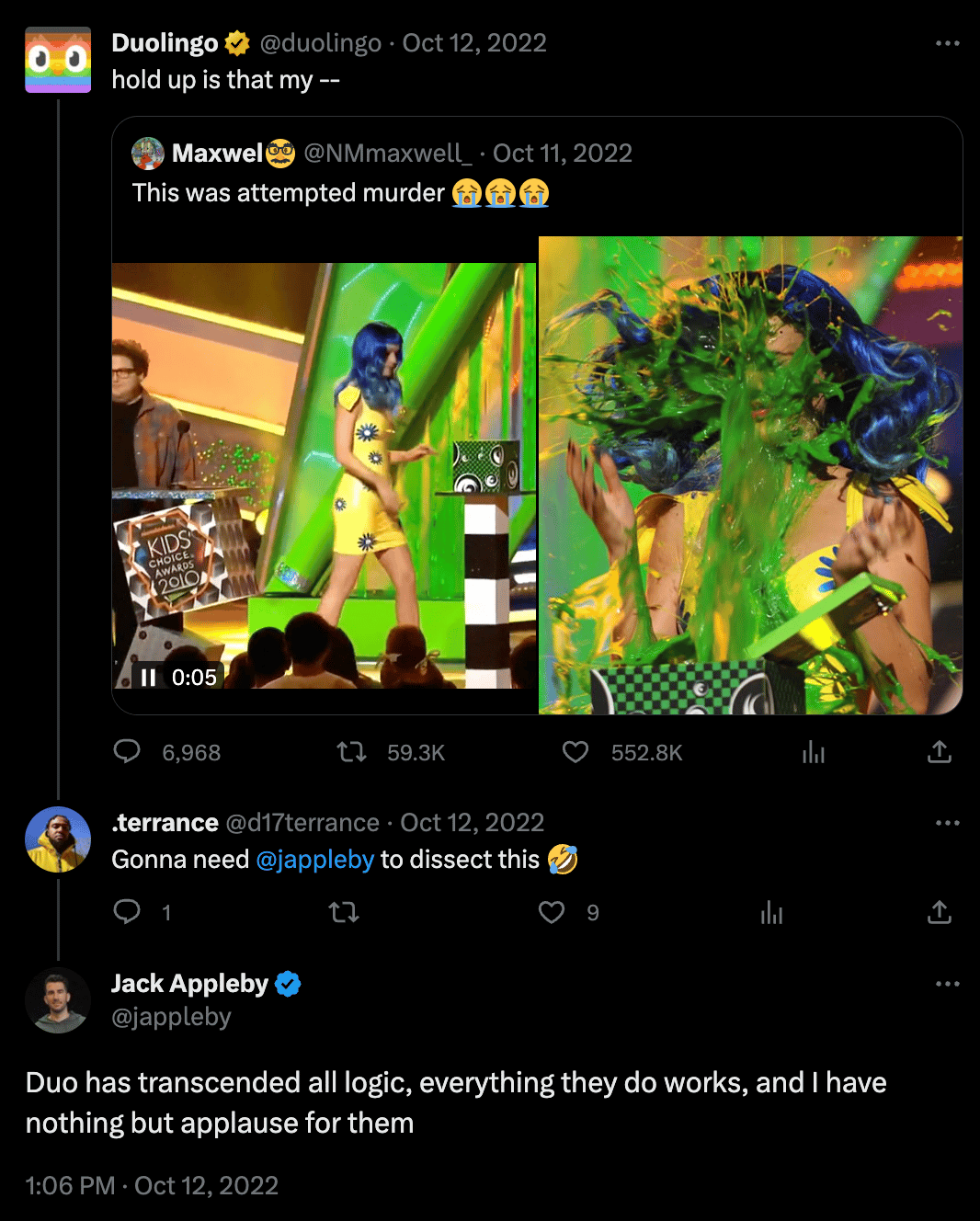Screen dimensions: 980x1221
Task: Open overflow menu on .terrance's reply
Action: (947, 823)
